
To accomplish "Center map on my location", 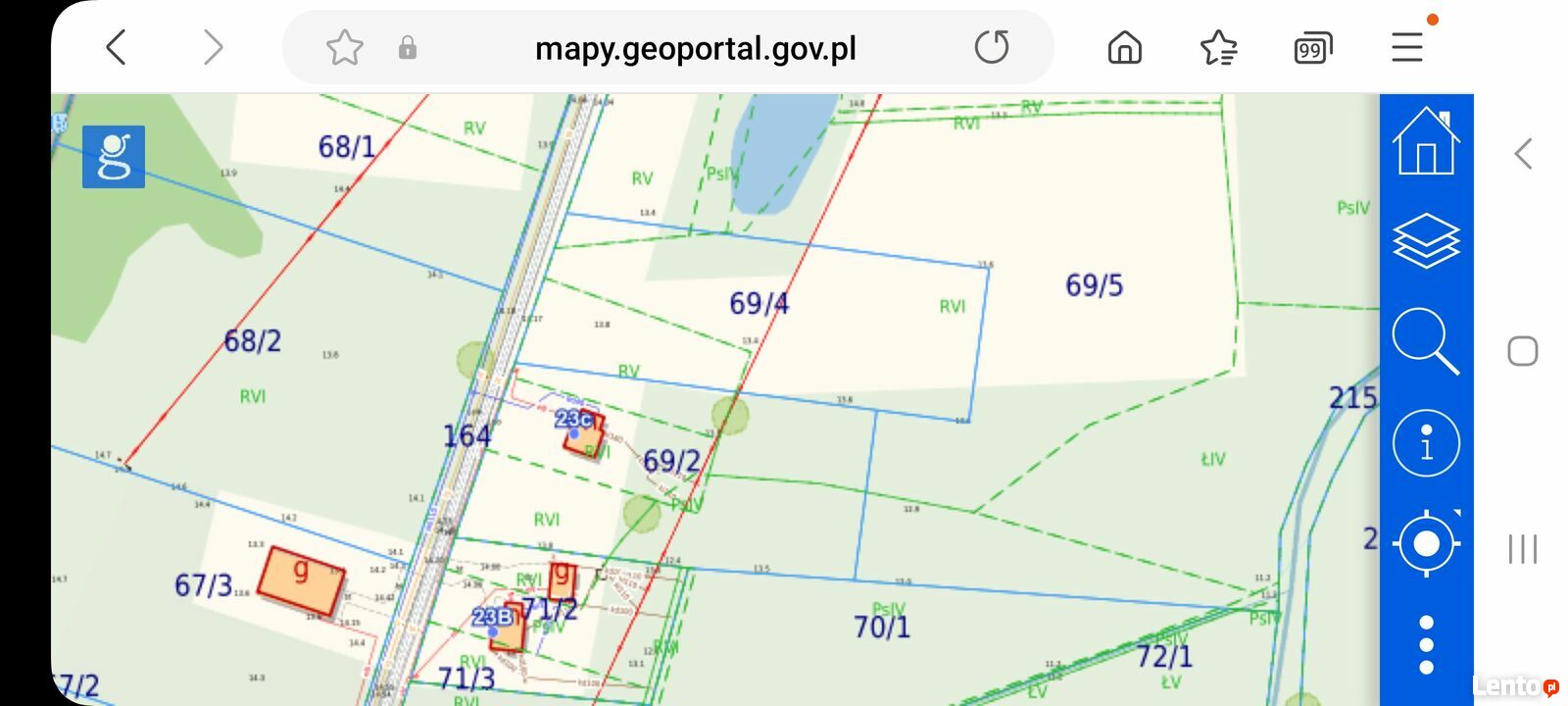I will pos(1426,542).
